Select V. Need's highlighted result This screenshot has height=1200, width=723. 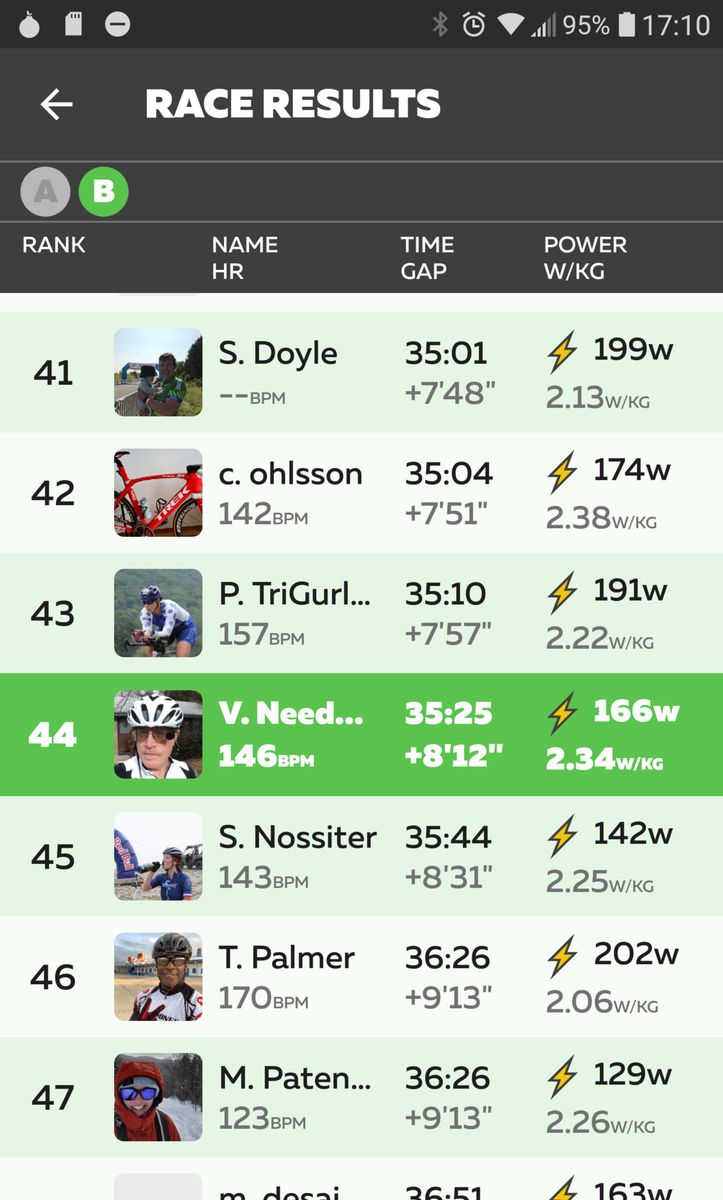pyautogui.click(x=361, y=735)
